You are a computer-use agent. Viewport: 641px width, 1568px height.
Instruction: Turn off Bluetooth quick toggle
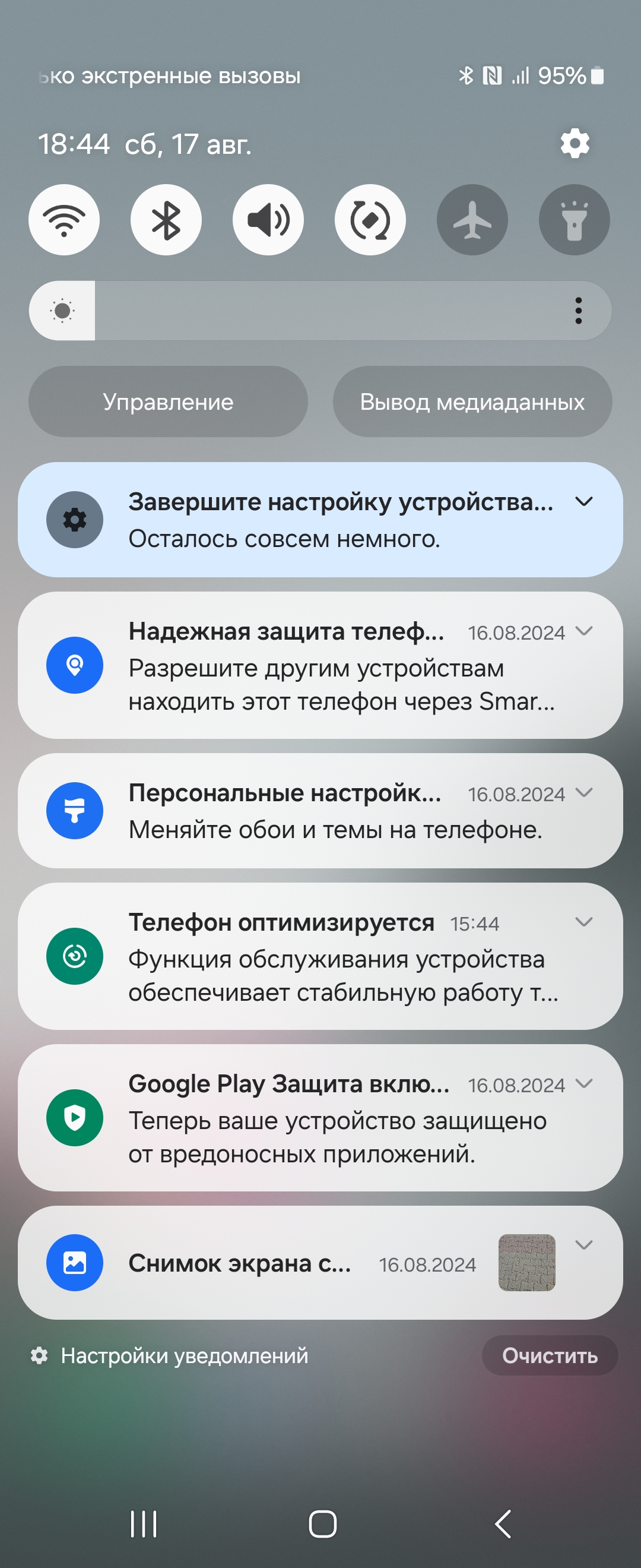click(166, 220)
